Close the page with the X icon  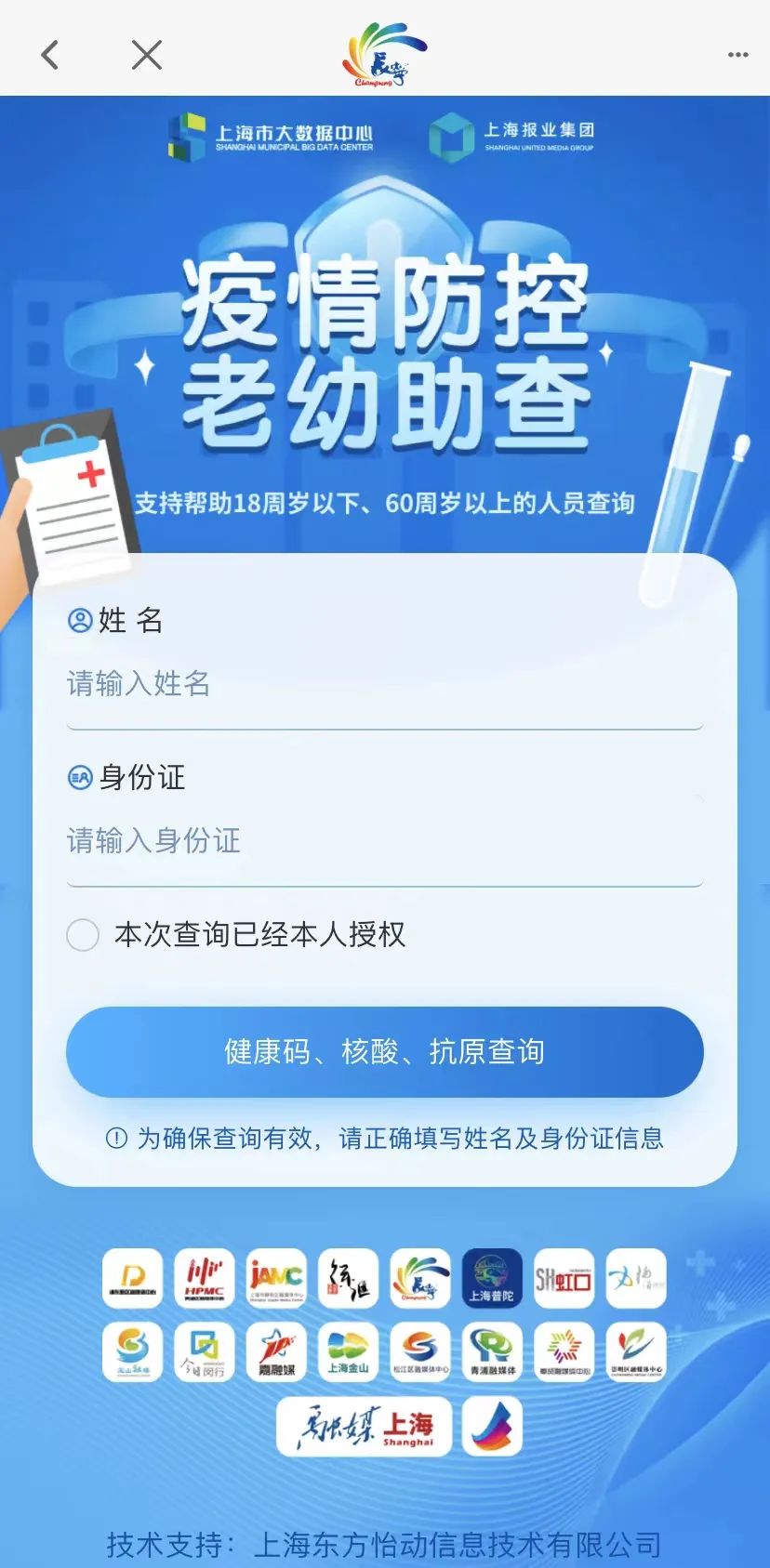(147, 55)
